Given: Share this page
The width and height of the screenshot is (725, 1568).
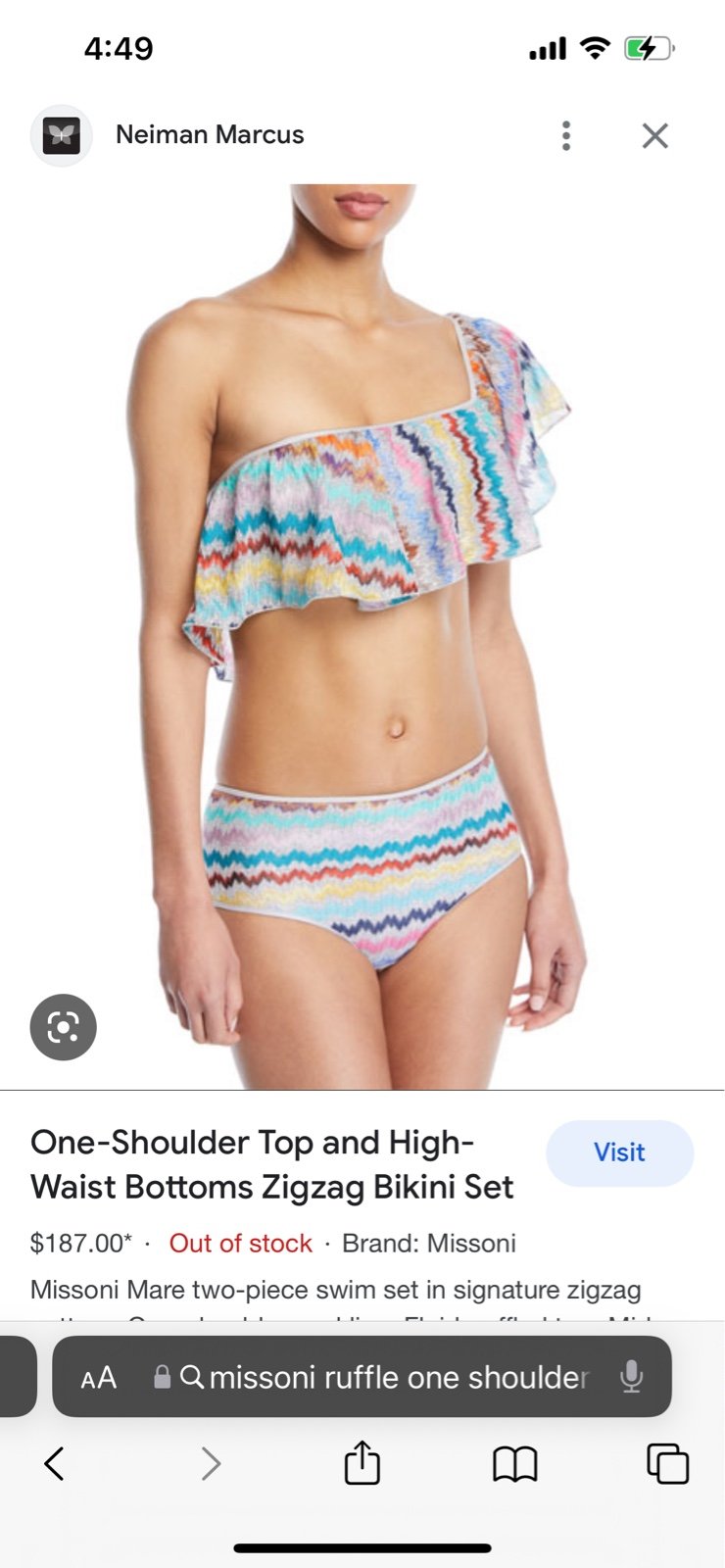Looking at the screenshot, I should 362,1462.
